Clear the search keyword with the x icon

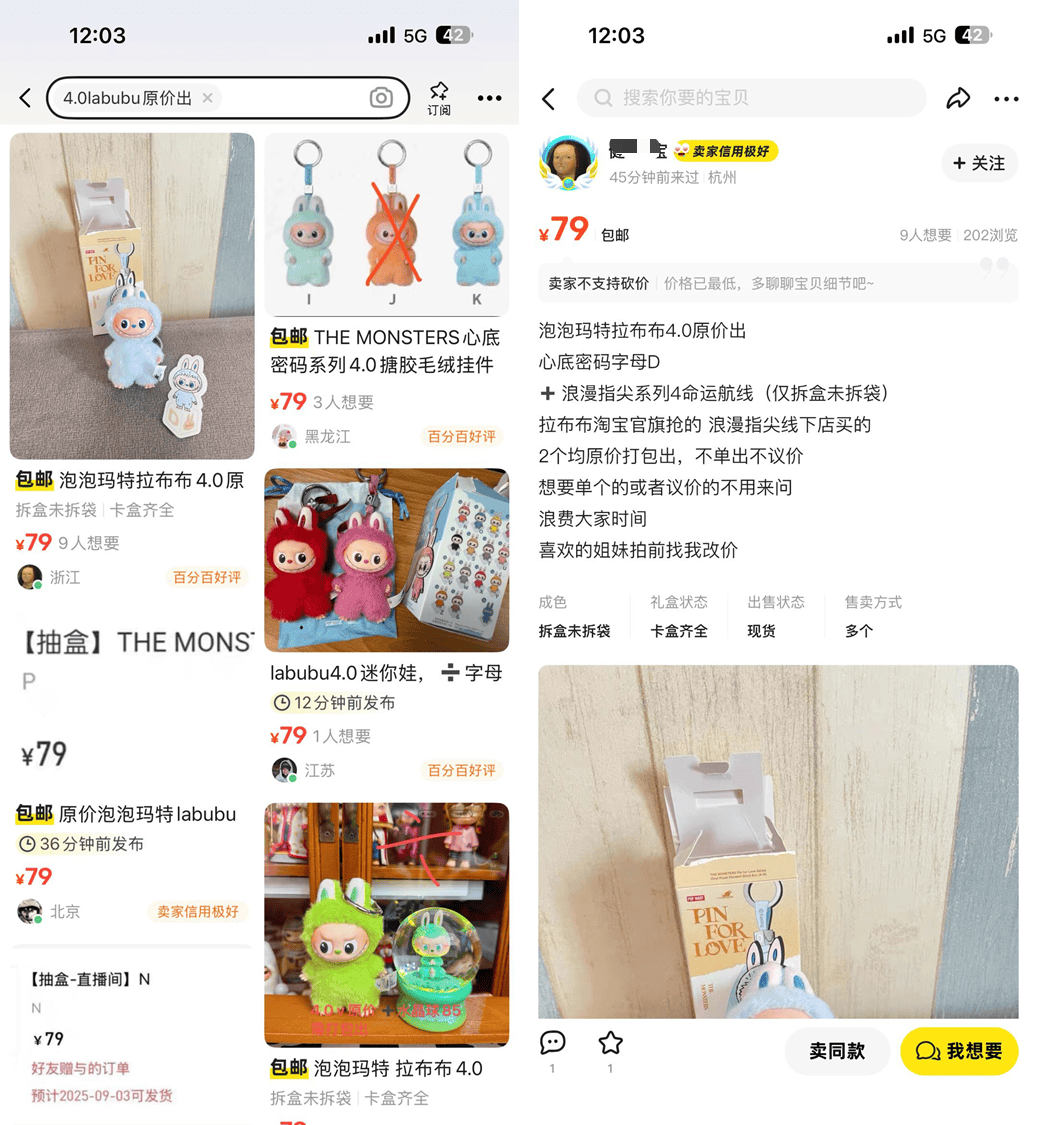pyautogui.click(x=206, y=97)
